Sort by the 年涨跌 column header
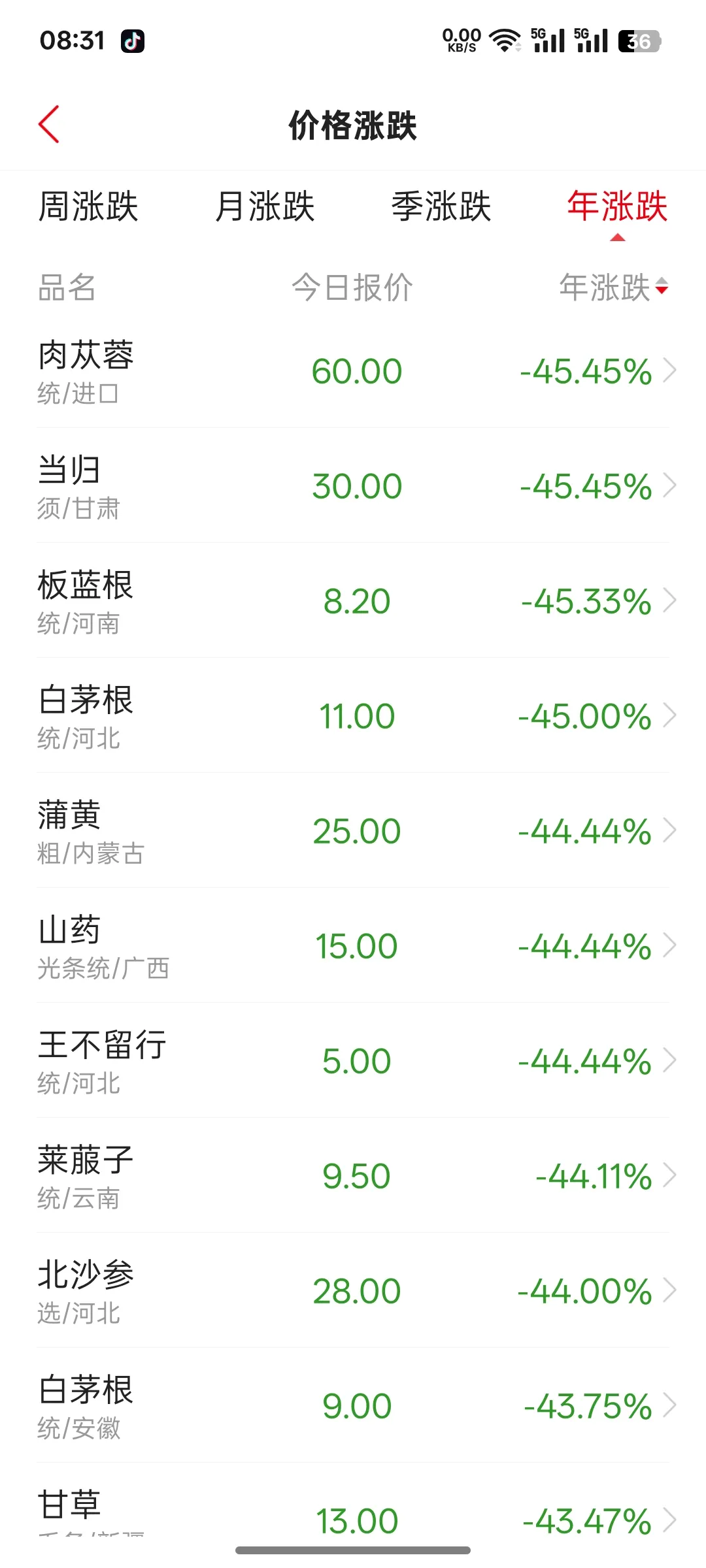 click(614, 287)
